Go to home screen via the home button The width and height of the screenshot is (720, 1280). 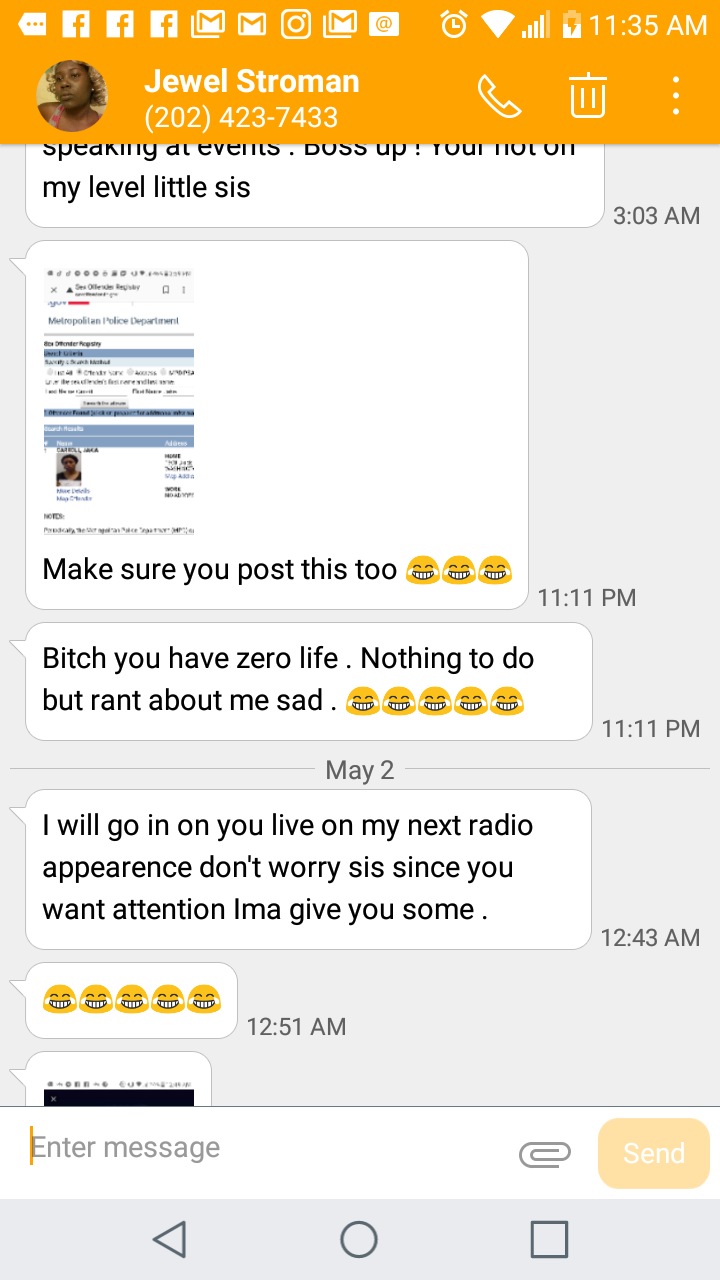point(359,1240)
